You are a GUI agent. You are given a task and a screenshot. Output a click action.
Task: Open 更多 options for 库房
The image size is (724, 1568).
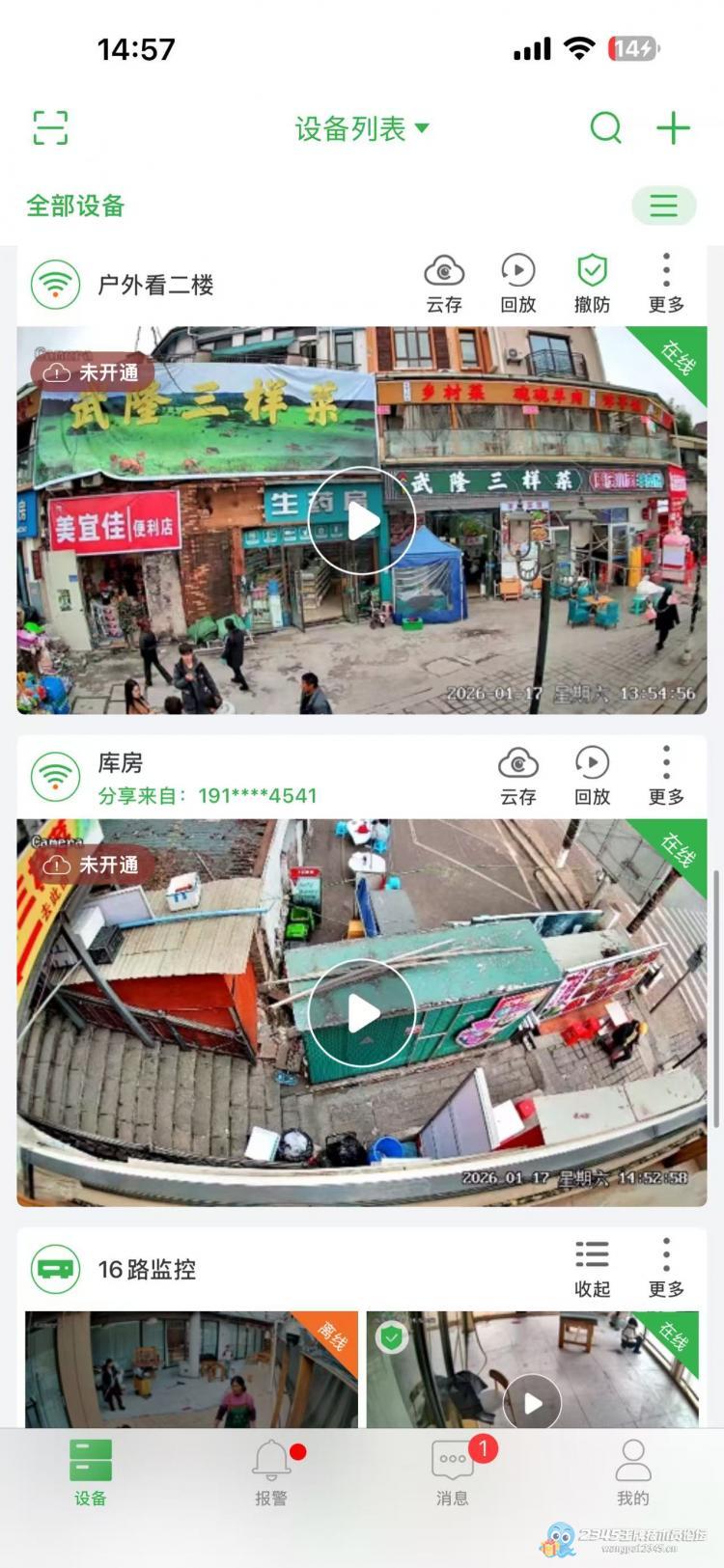coord(666,775)
